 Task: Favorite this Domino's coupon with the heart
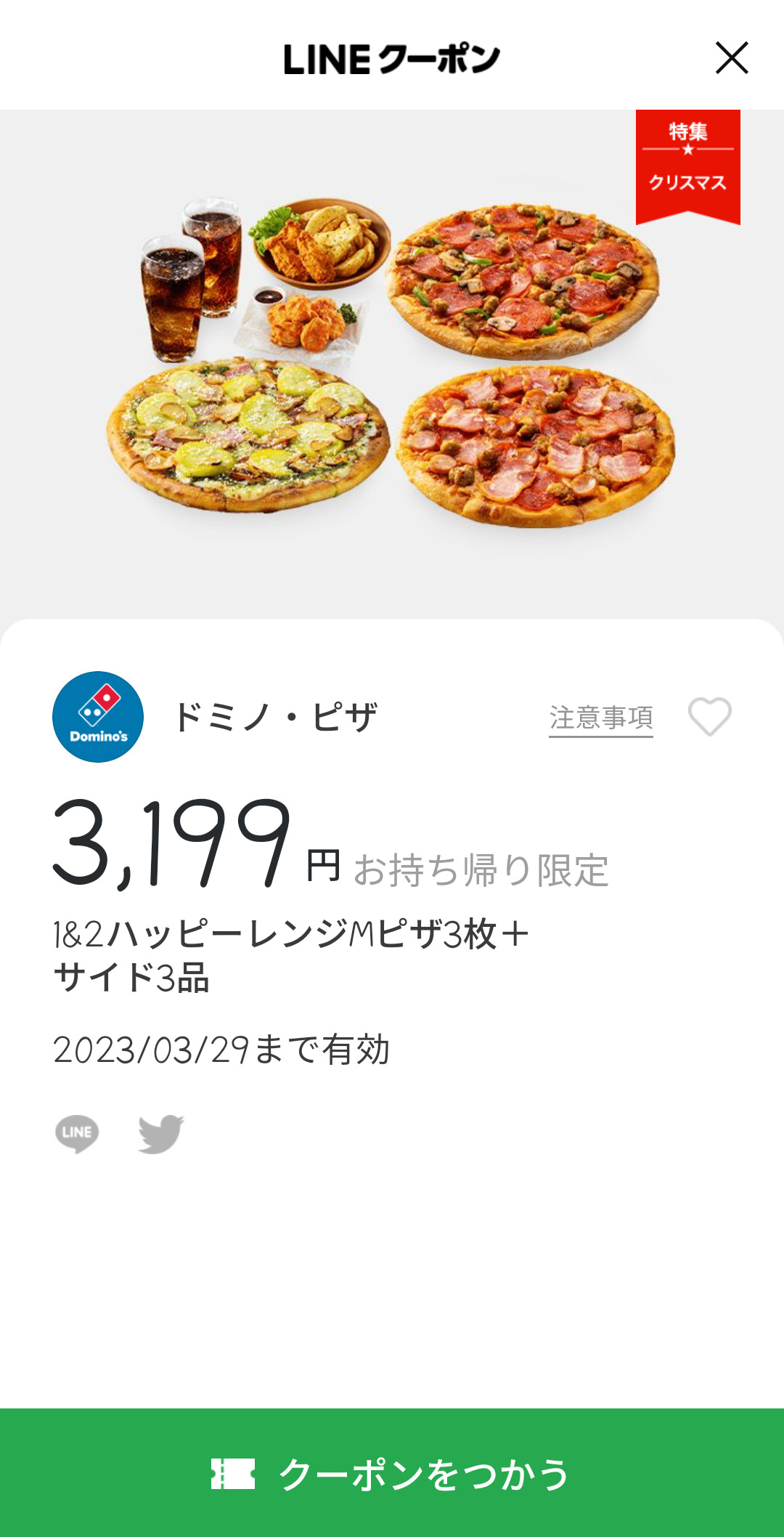[709, 716]
